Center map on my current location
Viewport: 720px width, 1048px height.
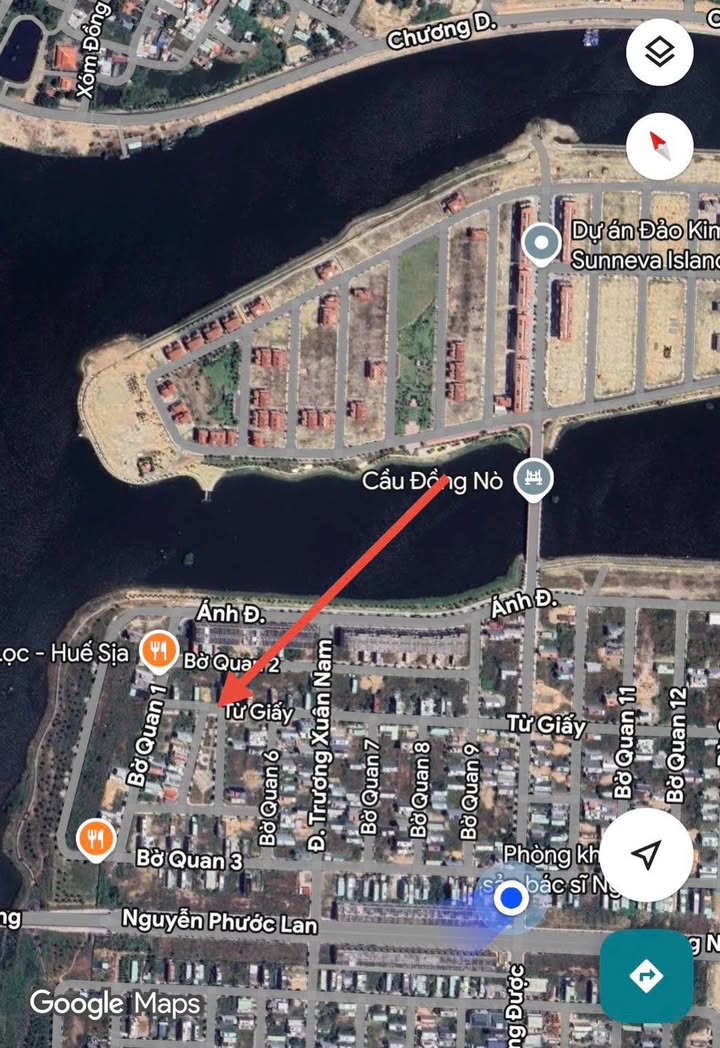[646, 854]
